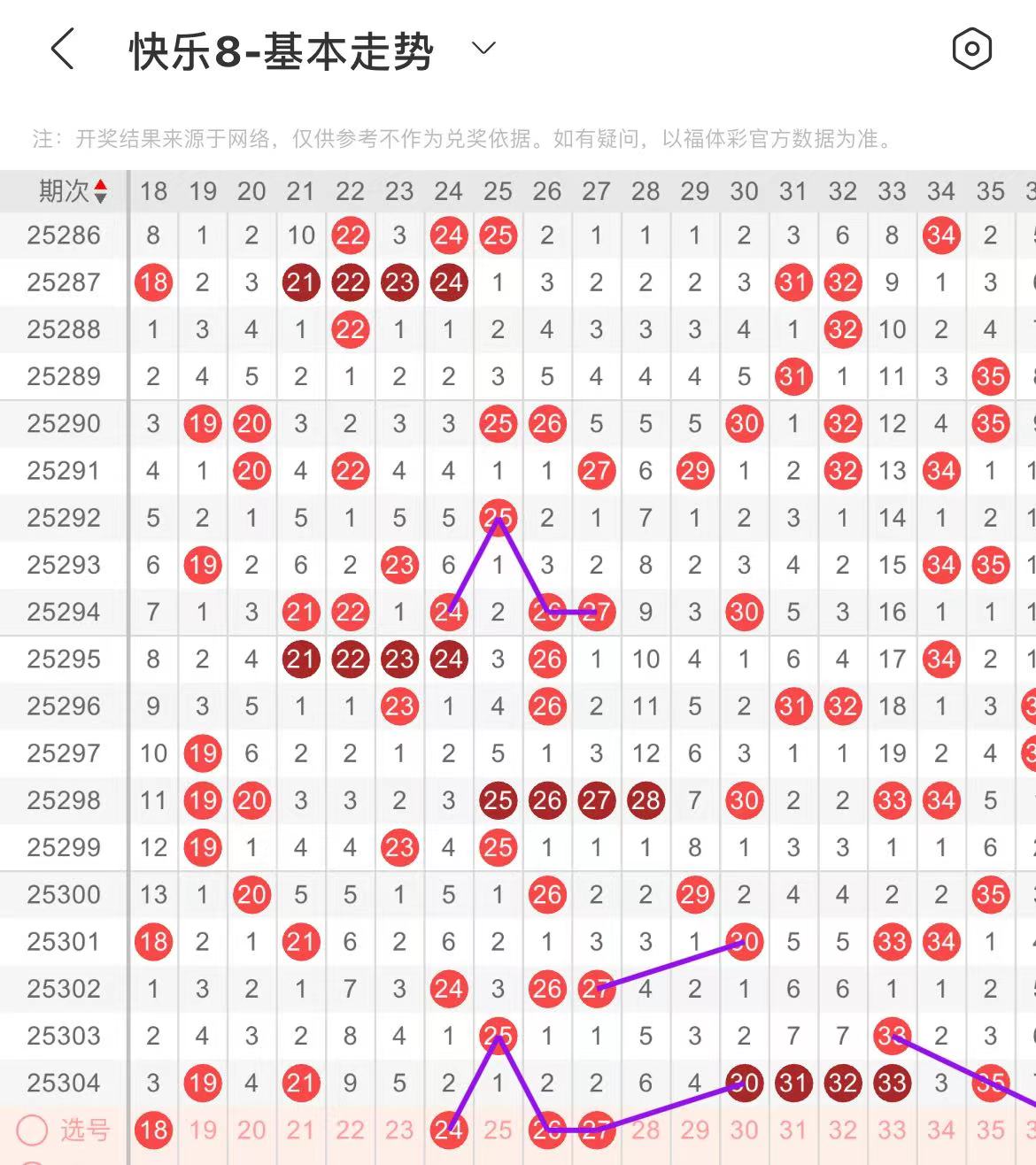
Task: Choose number 34 in the 选号 row
Action: click(941, 1130)
